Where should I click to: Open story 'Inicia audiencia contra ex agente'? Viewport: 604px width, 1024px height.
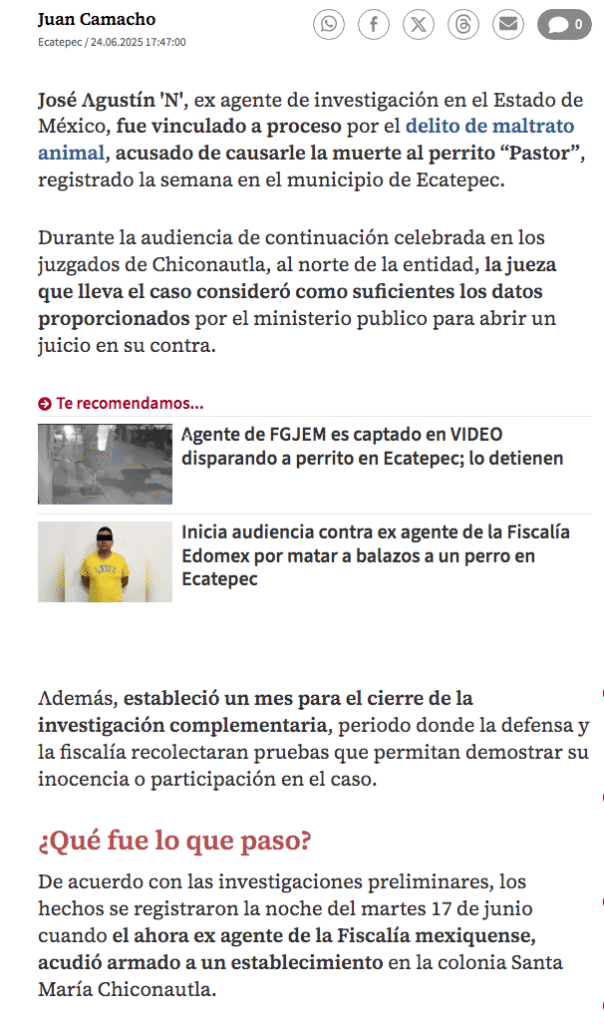375,555
